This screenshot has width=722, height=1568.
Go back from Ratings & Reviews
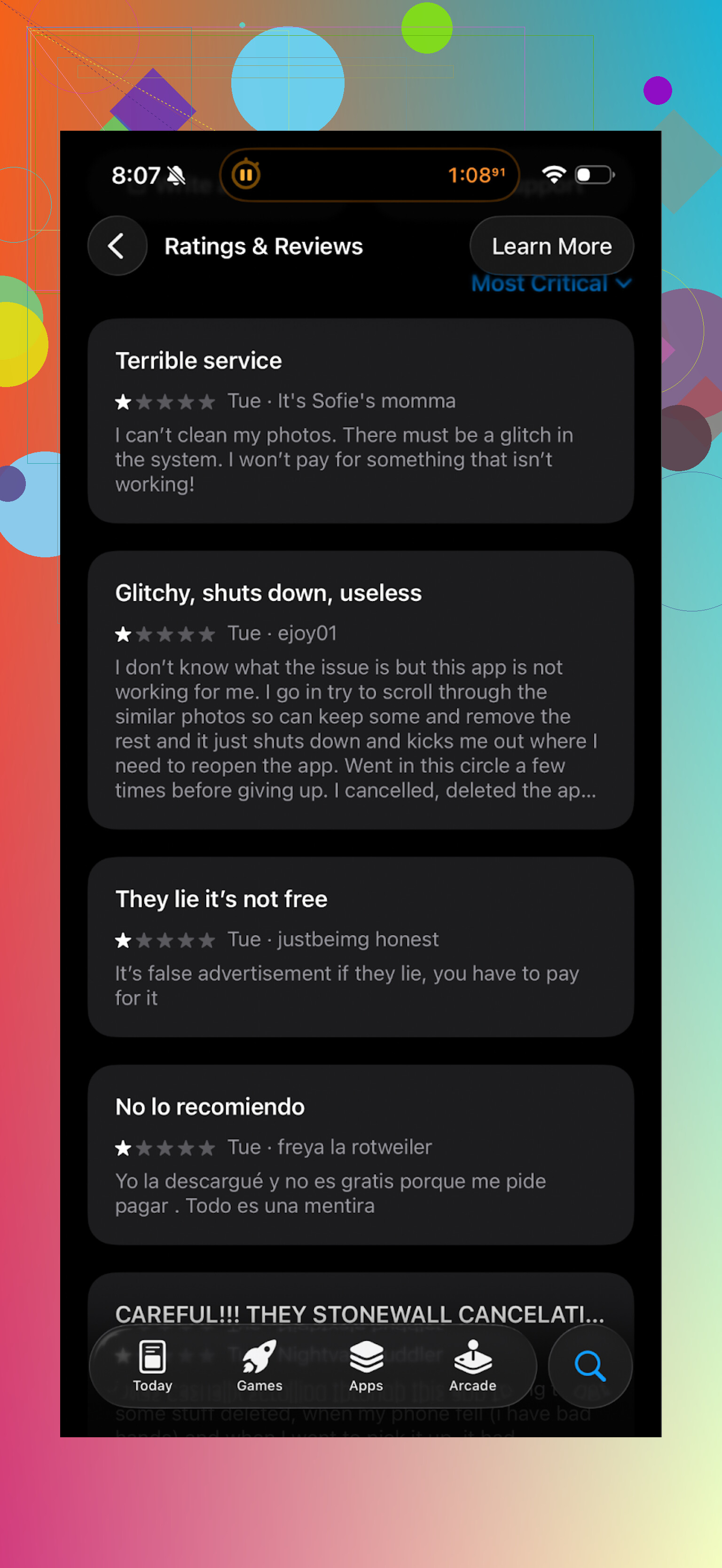[117, 246]
